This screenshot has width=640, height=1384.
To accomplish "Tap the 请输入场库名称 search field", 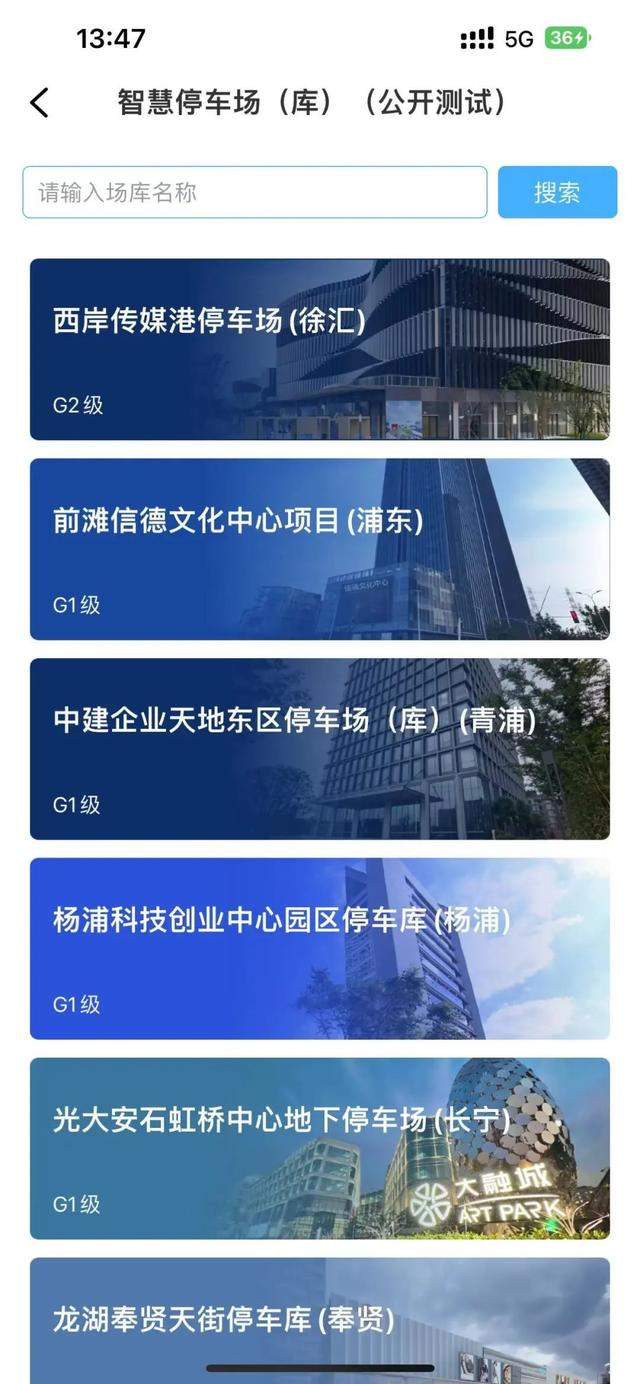I will pos(255,192).
